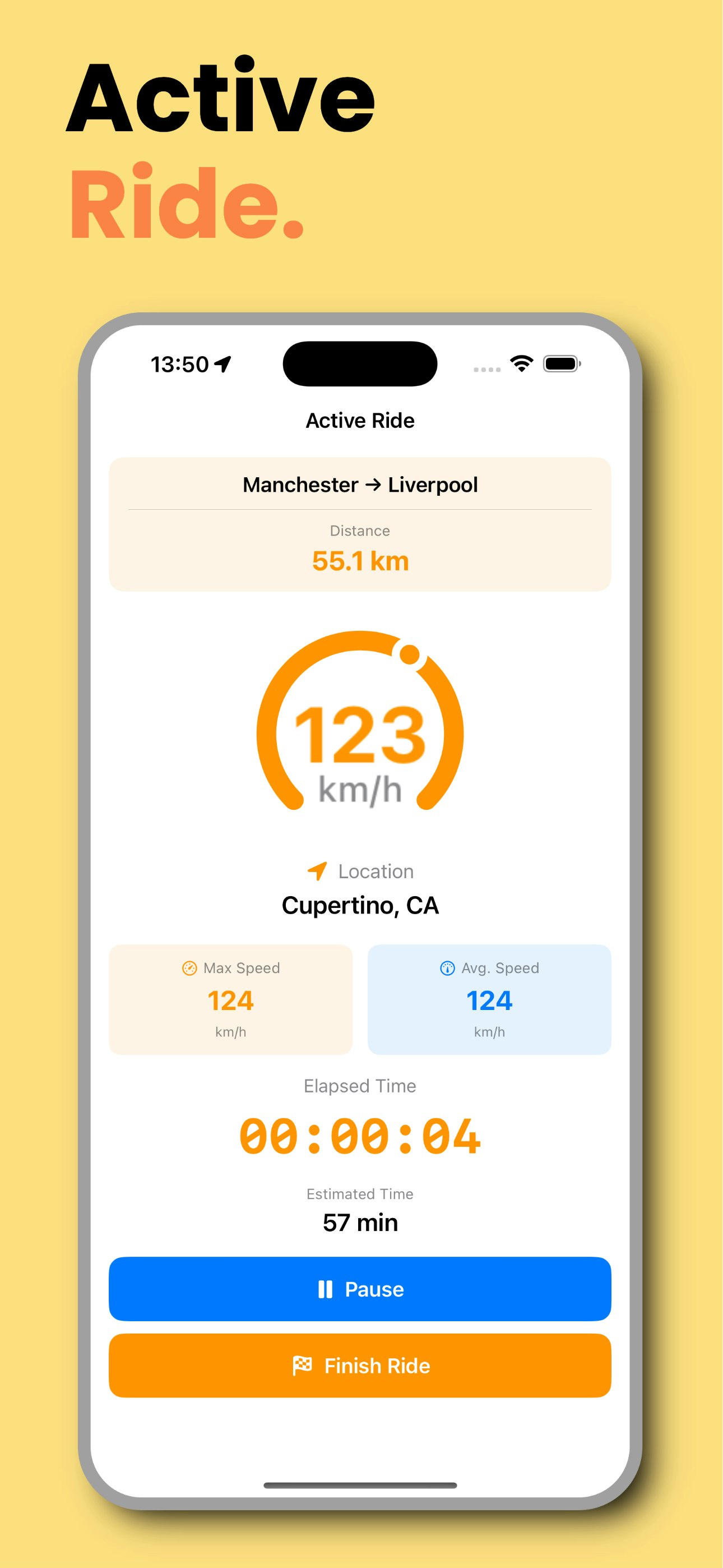
Task: Tap the pause icon inside the Pause button
Action: pos(326,1289)
